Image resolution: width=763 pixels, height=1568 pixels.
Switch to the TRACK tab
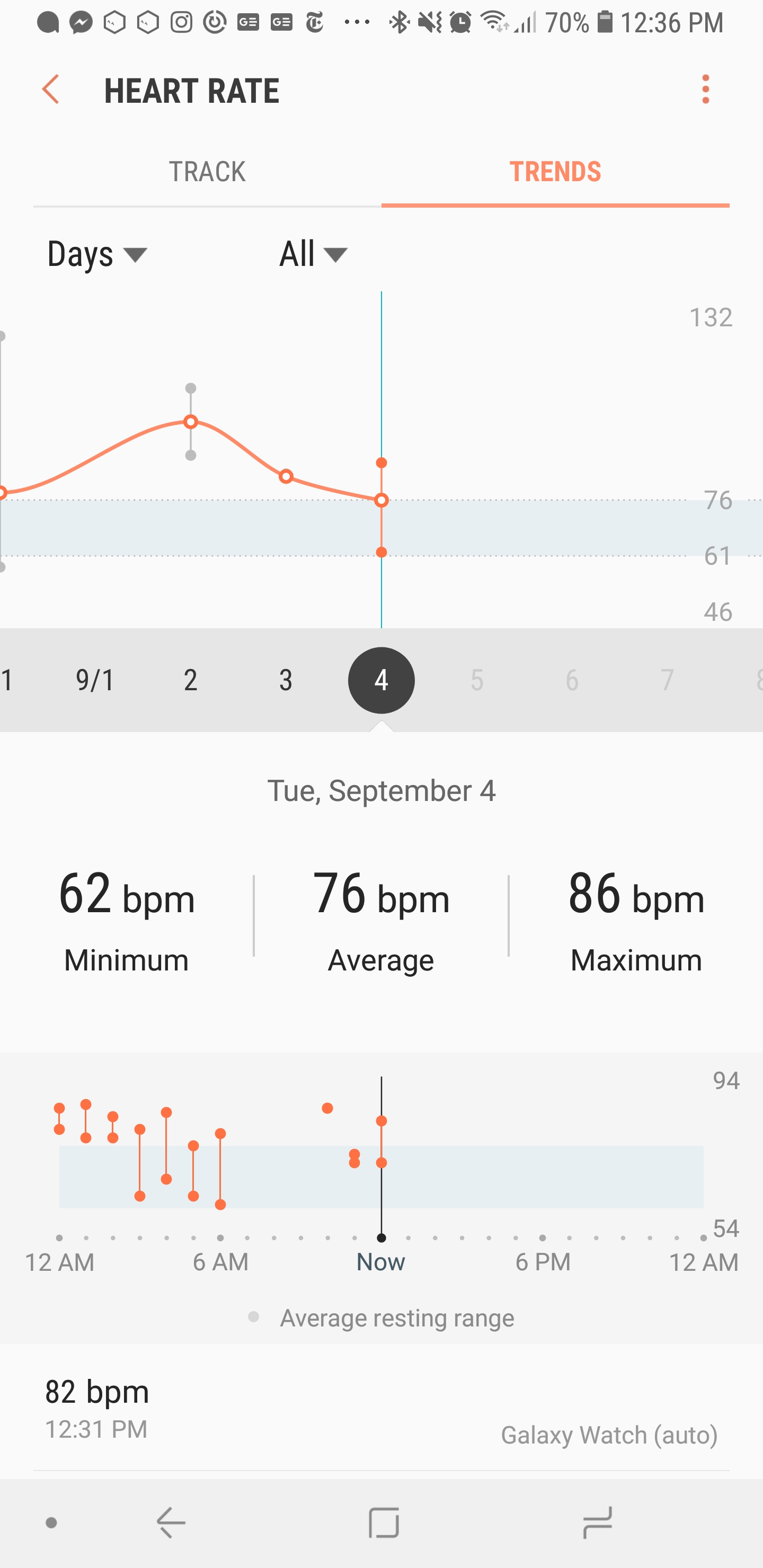(207, 171)
